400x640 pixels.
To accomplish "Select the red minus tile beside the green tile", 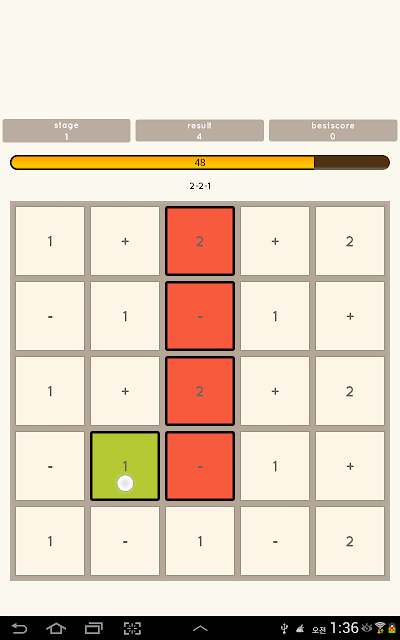I will click(x=200, y=466).
